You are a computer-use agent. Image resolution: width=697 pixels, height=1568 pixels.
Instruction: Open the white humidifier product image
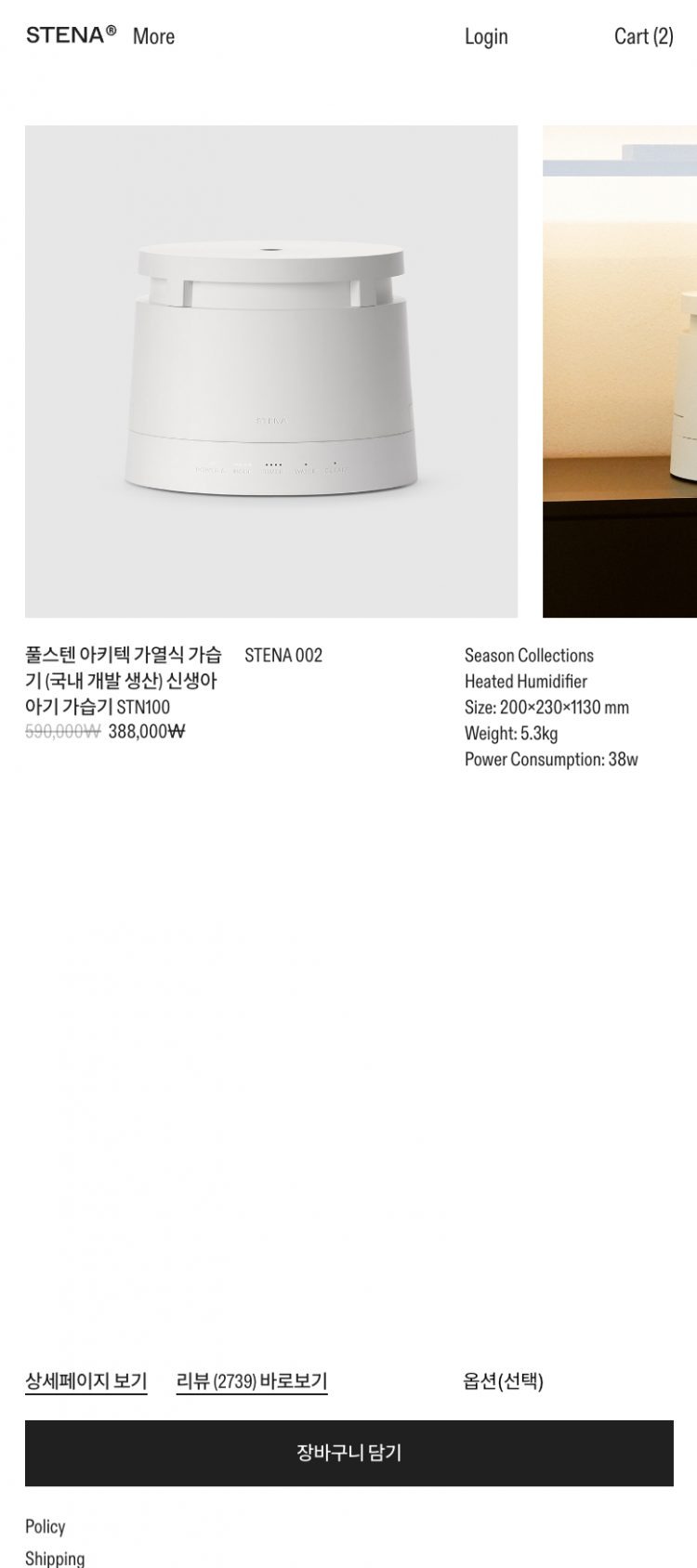(x=270, y=372)
